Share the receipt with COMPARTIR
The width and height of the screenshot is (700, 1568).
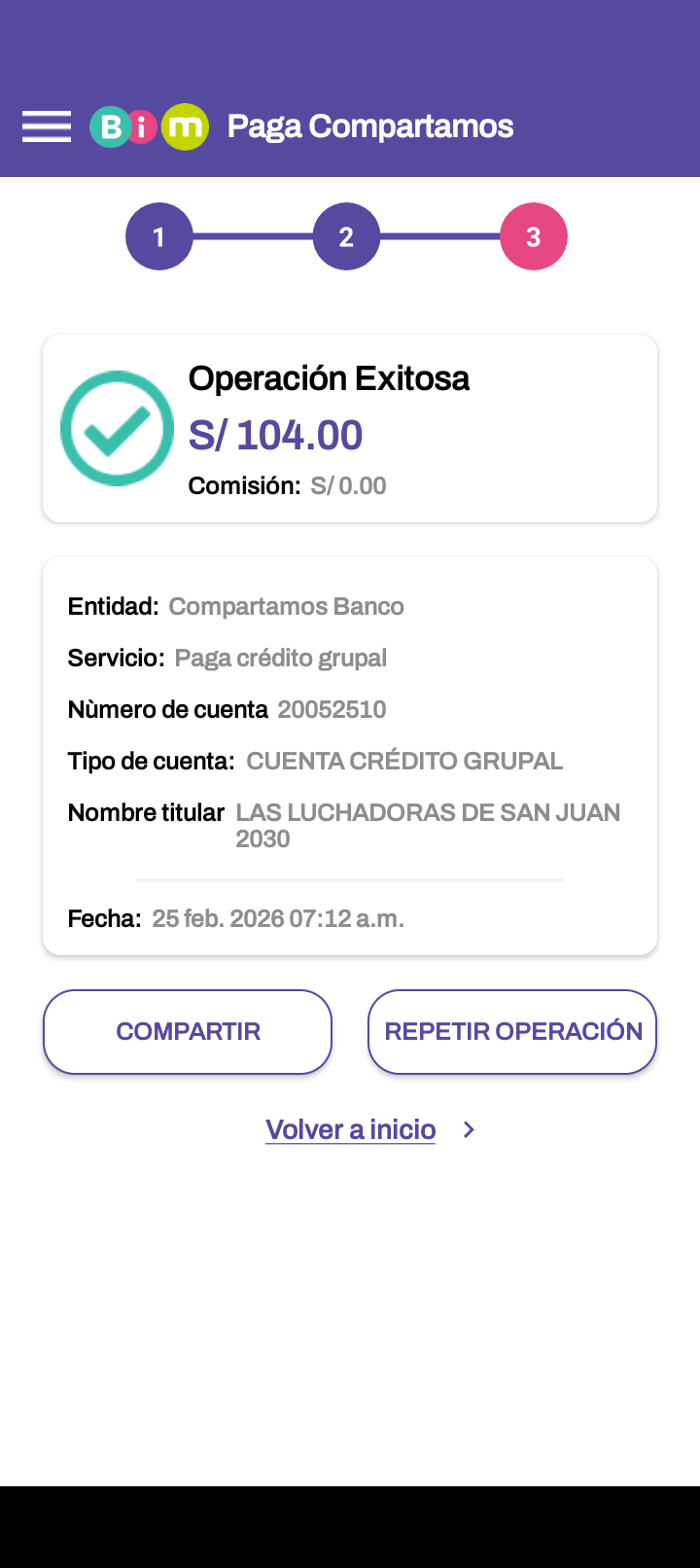click(188, 1032)
